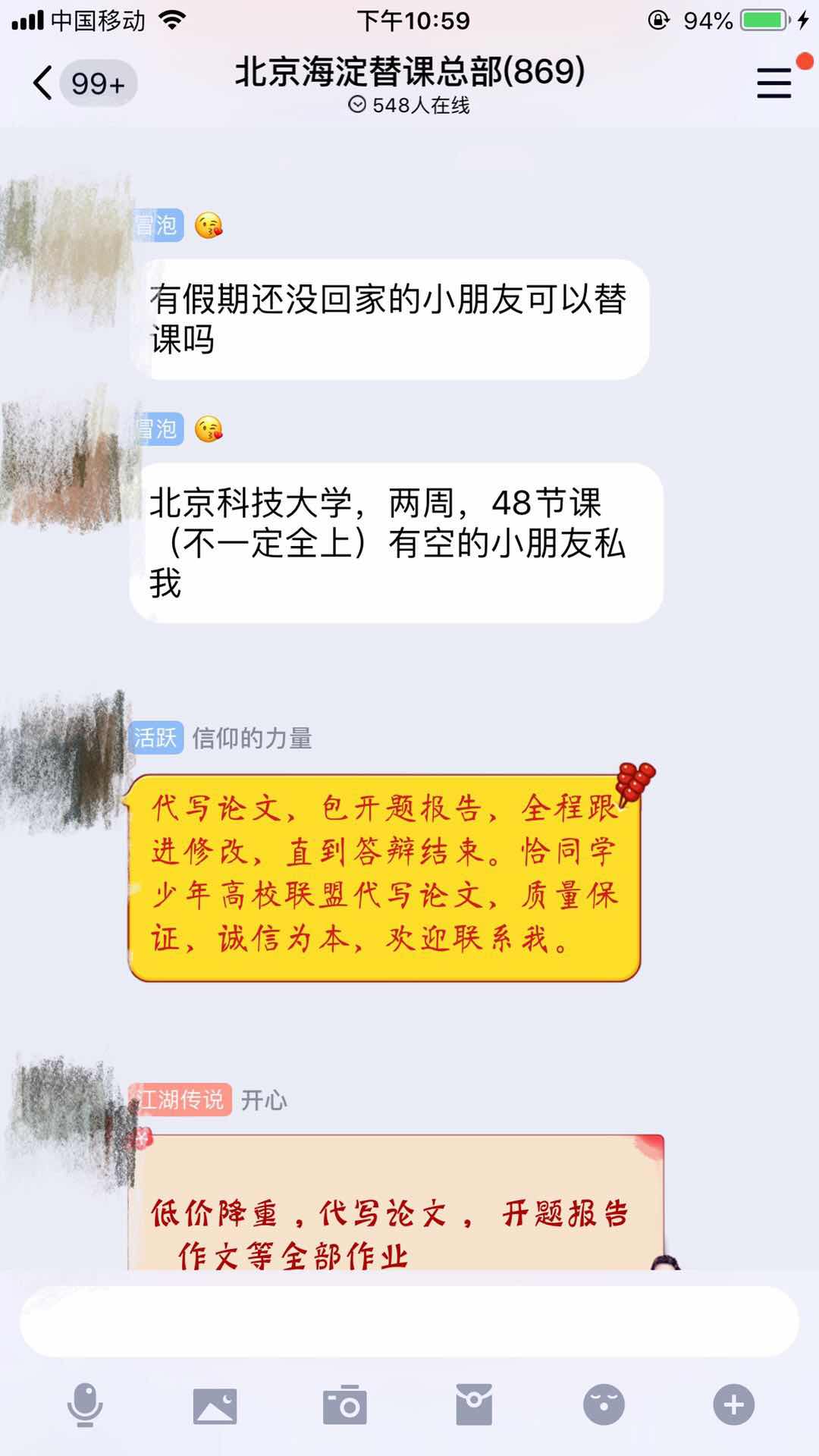819x1456 pixels.
Task: Open more options with the plus icon
Action: (x=733, y=1405)
